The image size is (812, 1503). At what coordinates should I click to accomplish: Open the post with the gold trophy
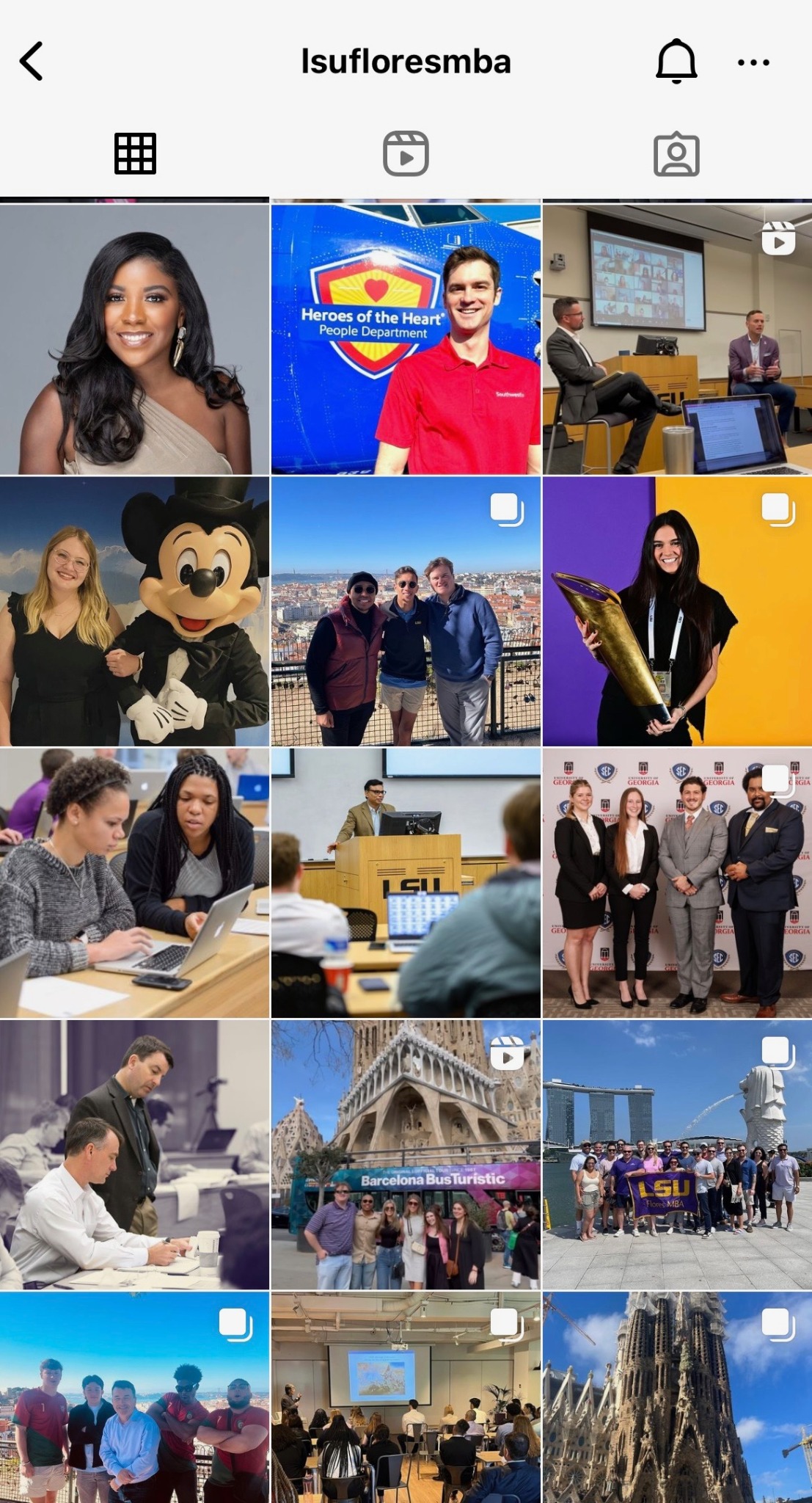click(677, 611)
